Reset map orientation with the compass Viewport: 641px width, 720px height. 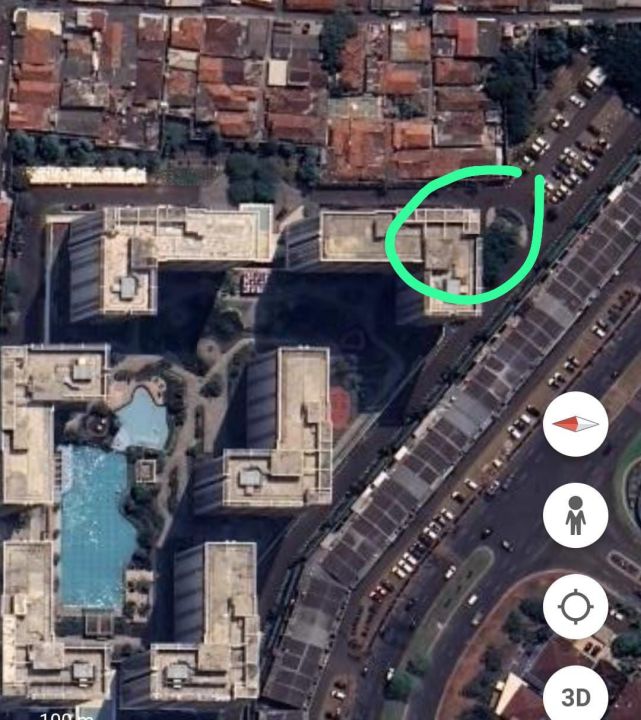tap(576, 424)
